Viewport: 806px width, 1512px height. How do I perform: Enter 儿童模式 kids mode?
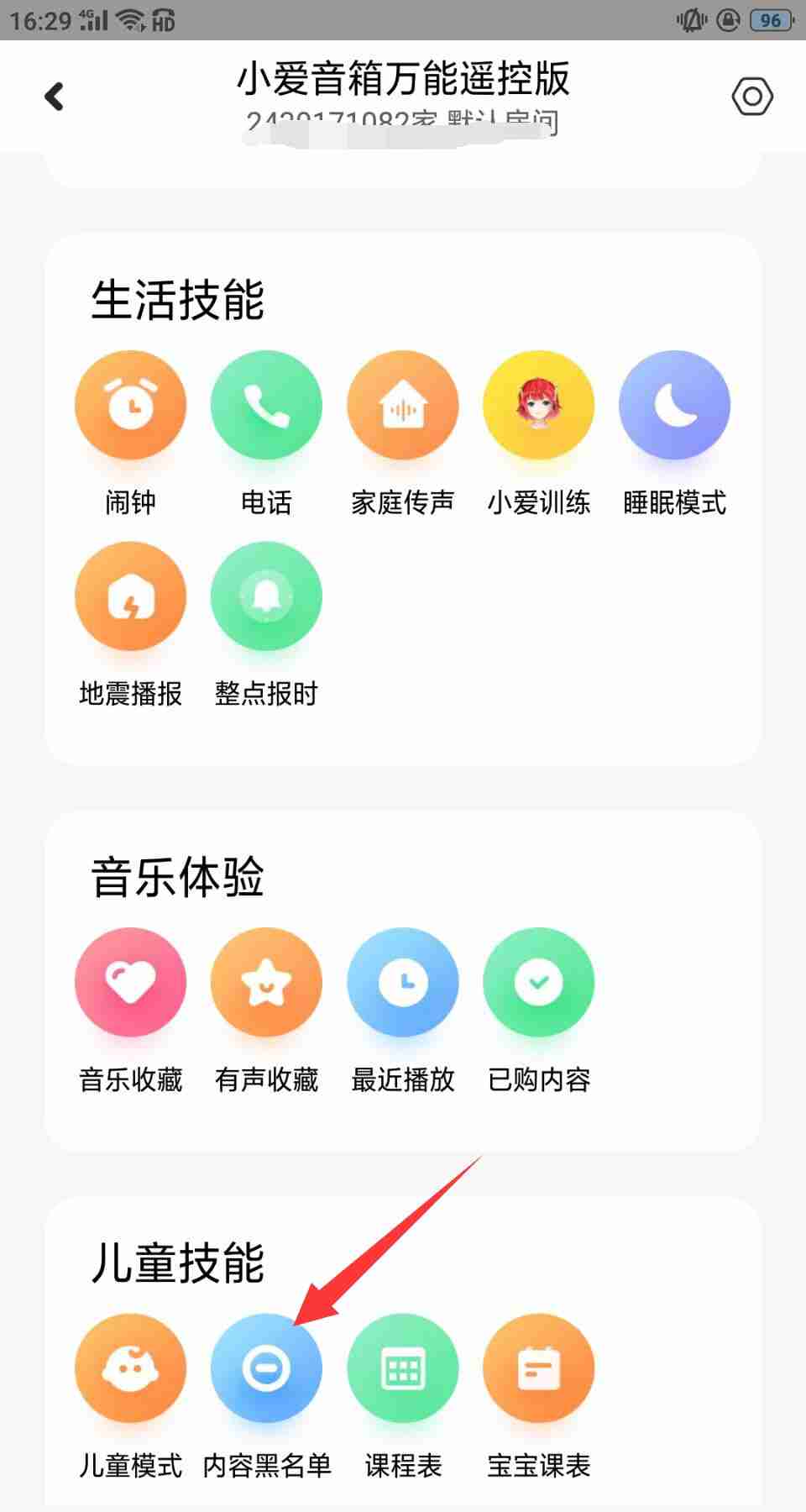pyautogui.click(x=131, y=1368)
